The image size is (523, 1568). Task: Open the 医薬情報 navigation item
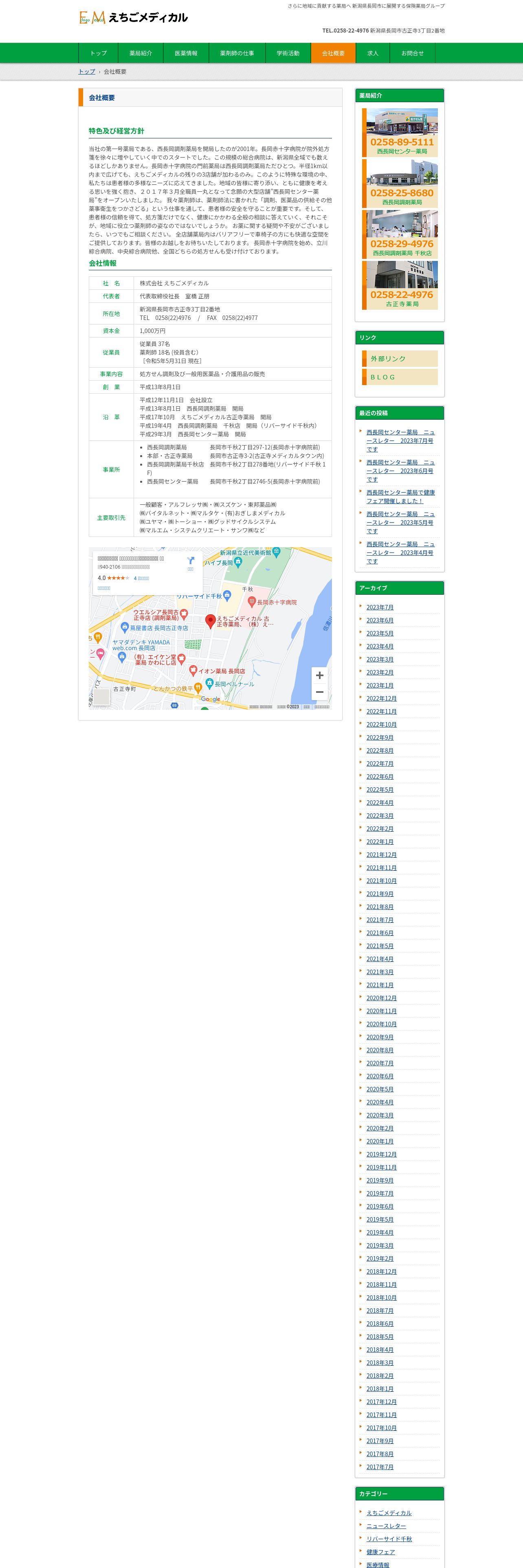186,53
